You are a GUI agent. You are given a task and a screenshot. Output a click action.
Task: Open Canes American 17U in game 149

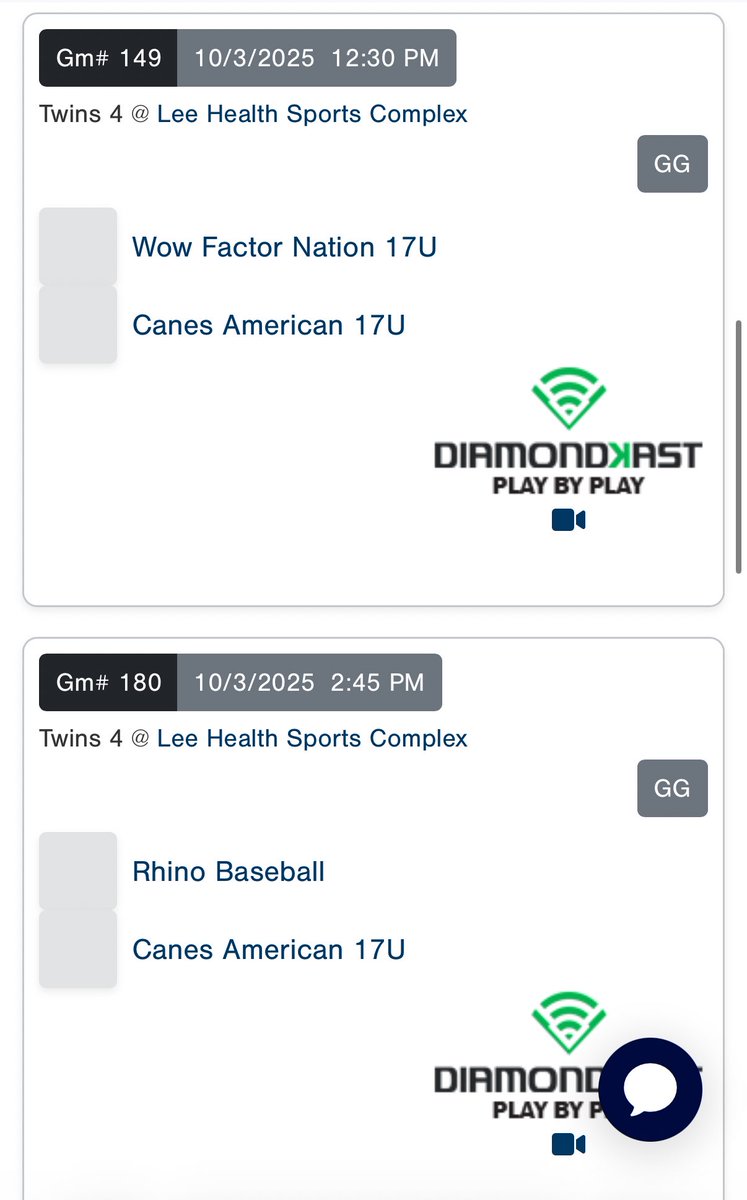pyautogui.click(x=268, y=325)
